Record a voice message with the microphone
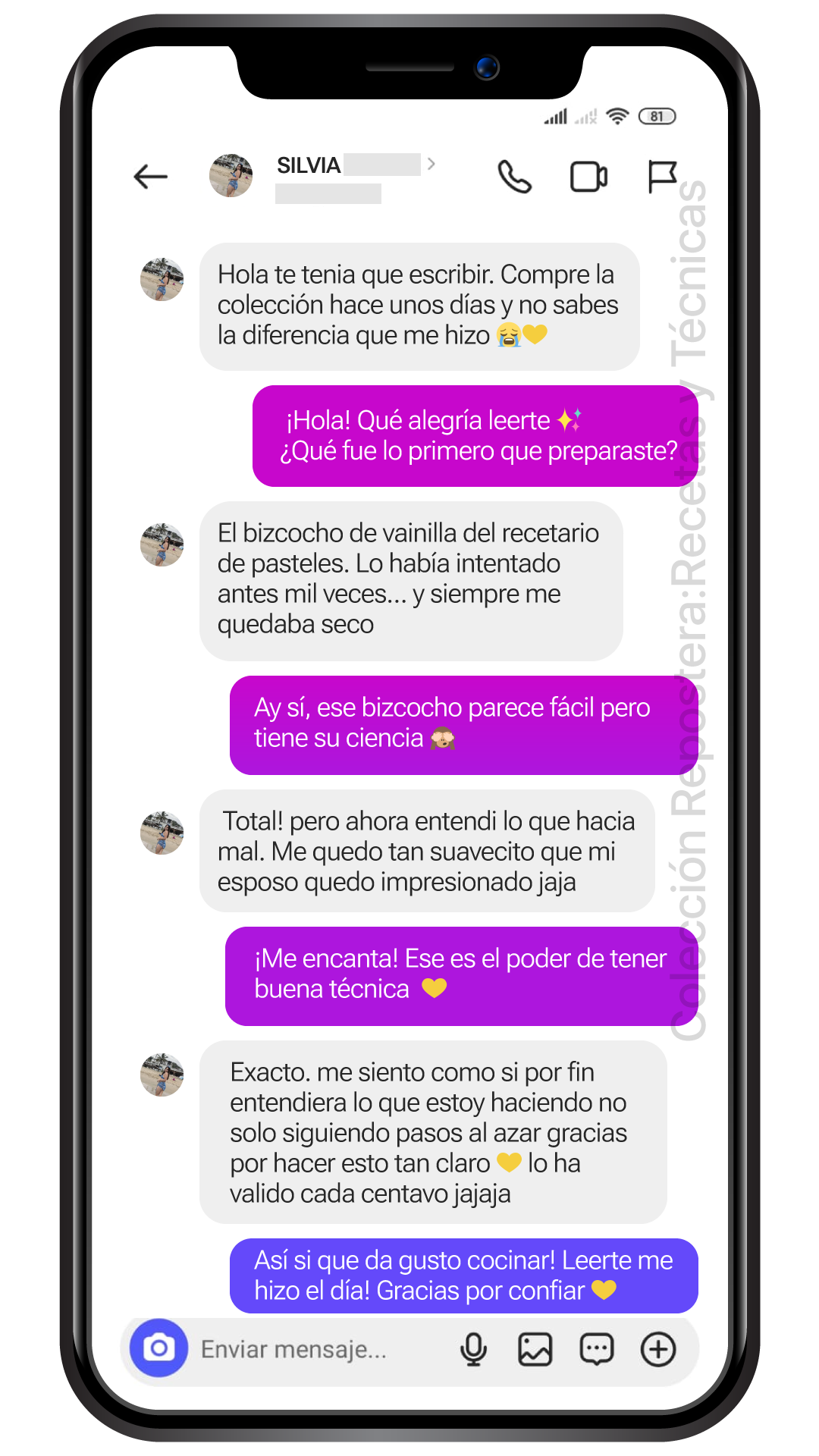The height and width of the screenshot is (1456, 819). (472, 1349)
